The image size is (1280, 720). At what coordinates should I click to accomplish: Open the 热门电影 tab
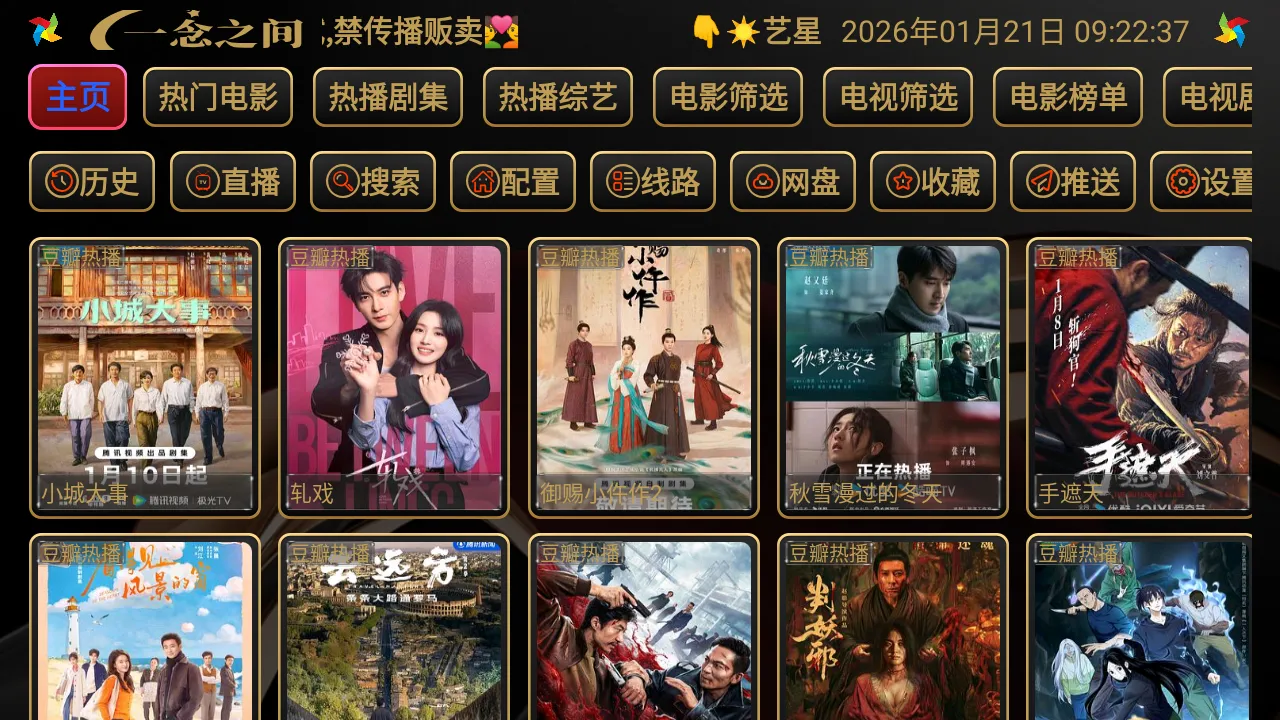(x=218, y=97)
